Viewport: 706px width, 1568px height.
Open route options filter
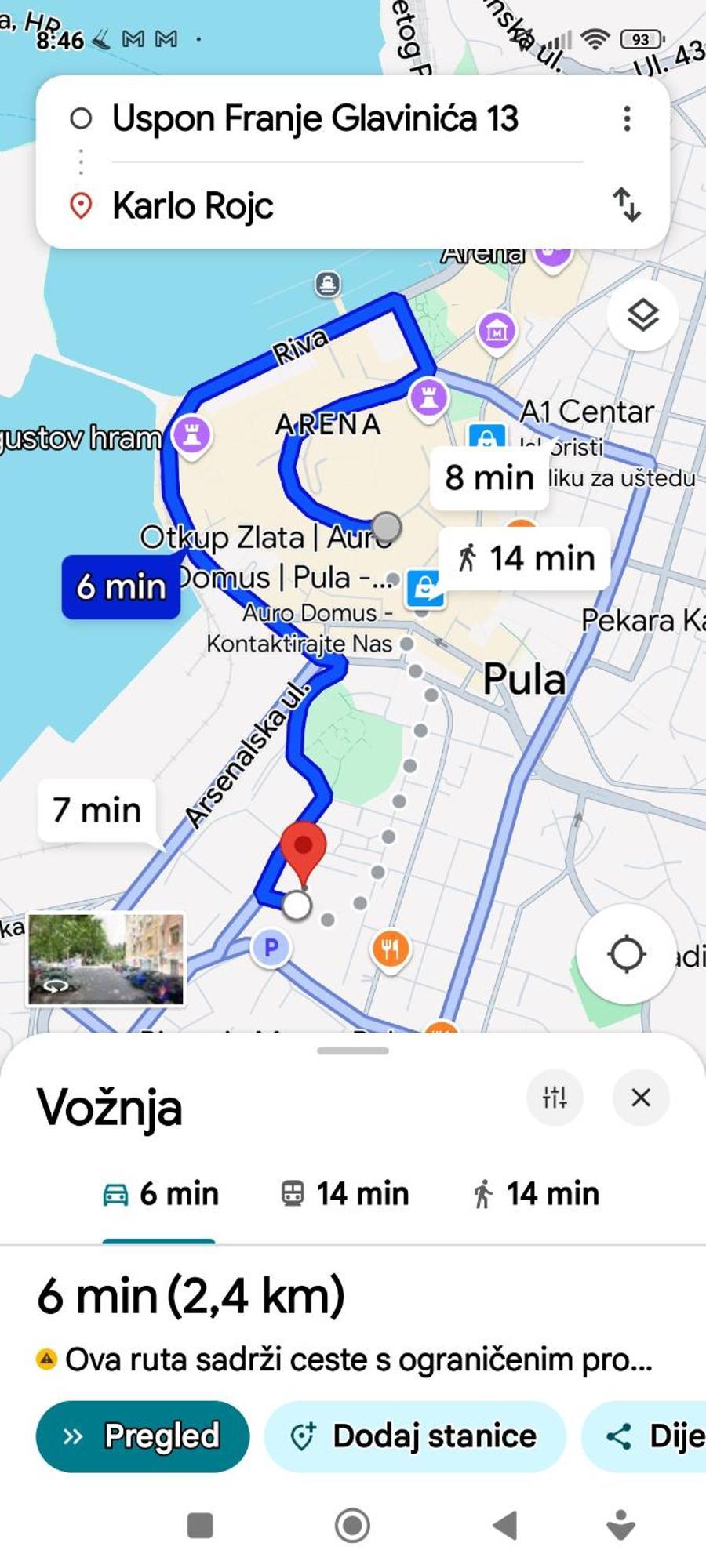[555, 1097]
